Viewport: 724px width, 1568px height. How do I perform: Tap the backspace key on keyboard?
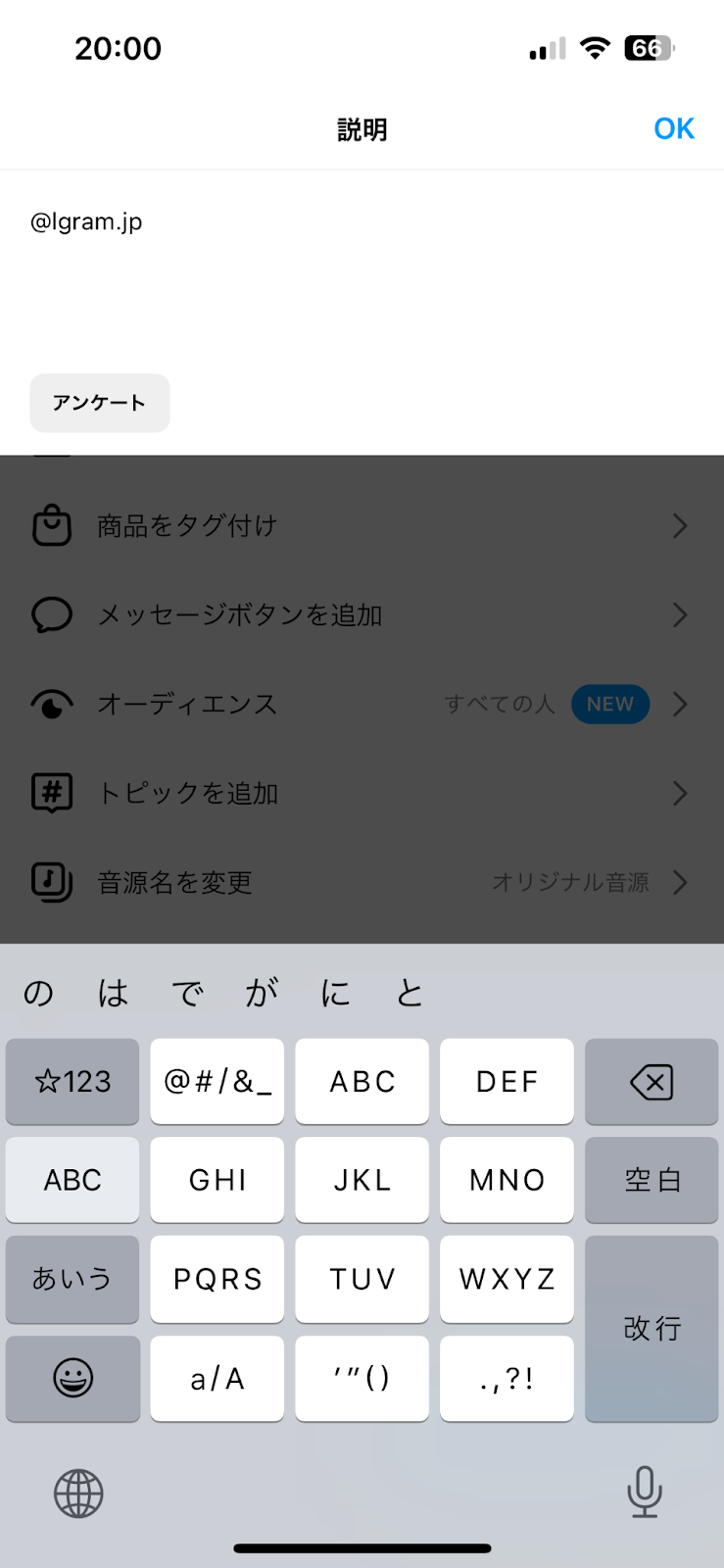[x=652, y=1082]
